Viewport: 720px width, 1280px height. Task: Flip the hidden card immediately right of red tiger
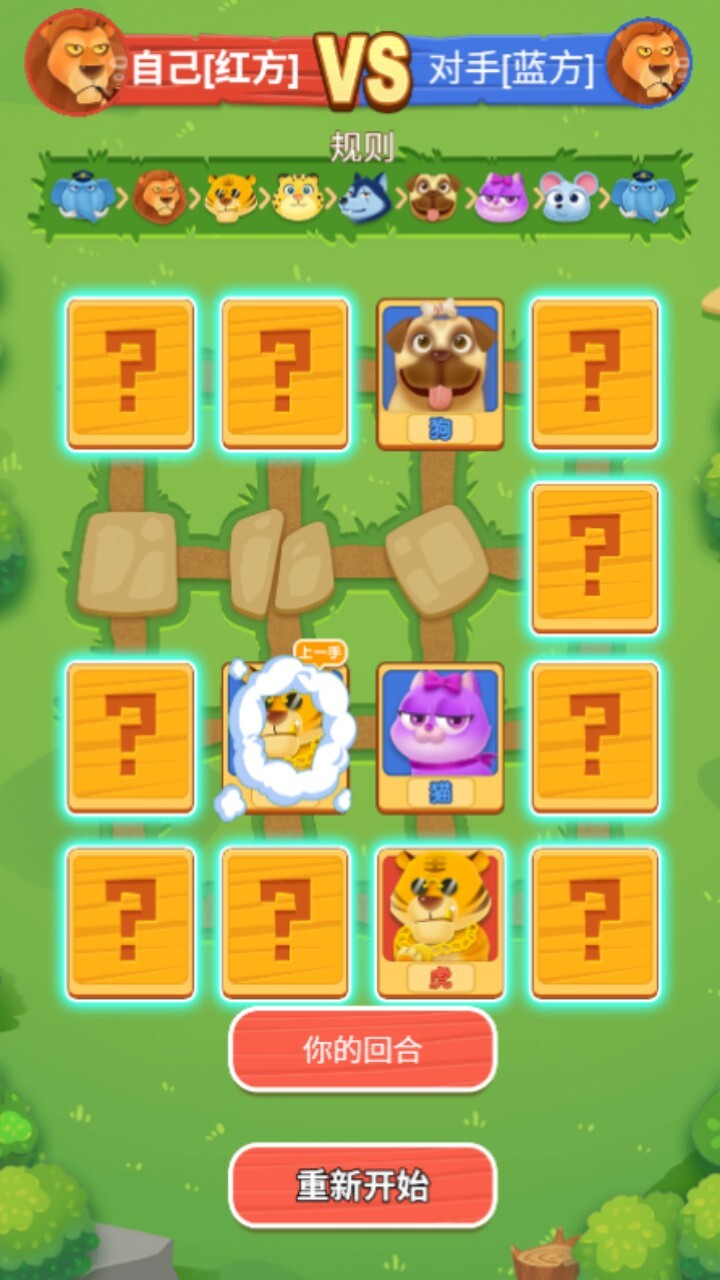tap(594, 922)
